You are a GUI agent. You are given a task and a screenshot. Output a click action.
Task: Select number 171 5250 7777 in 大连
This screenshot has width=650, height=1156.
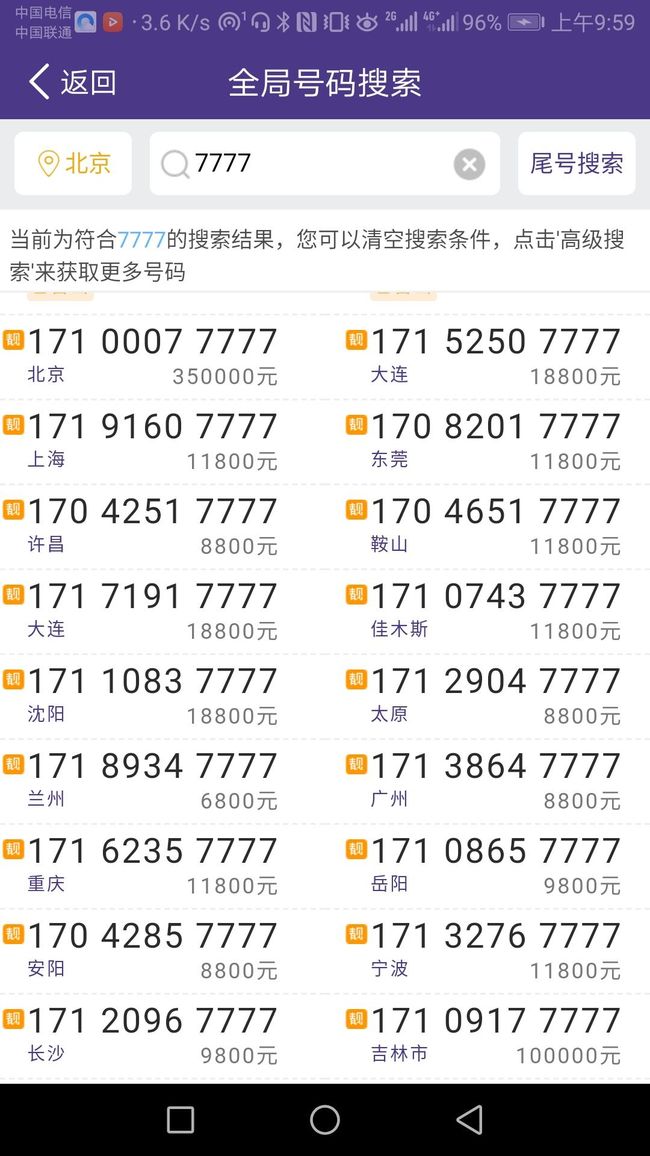coord(487,357)
